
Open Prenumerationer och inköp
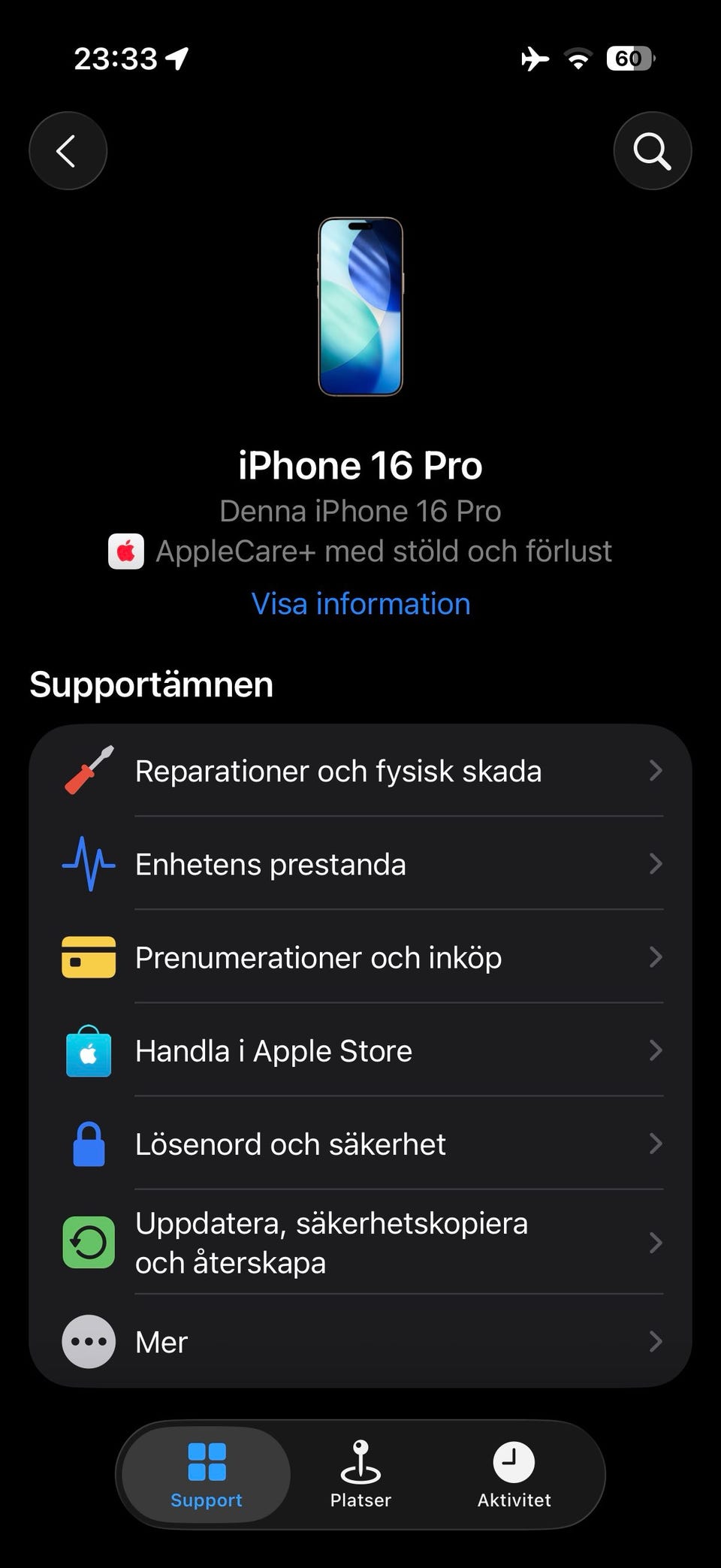pos(360,957)
